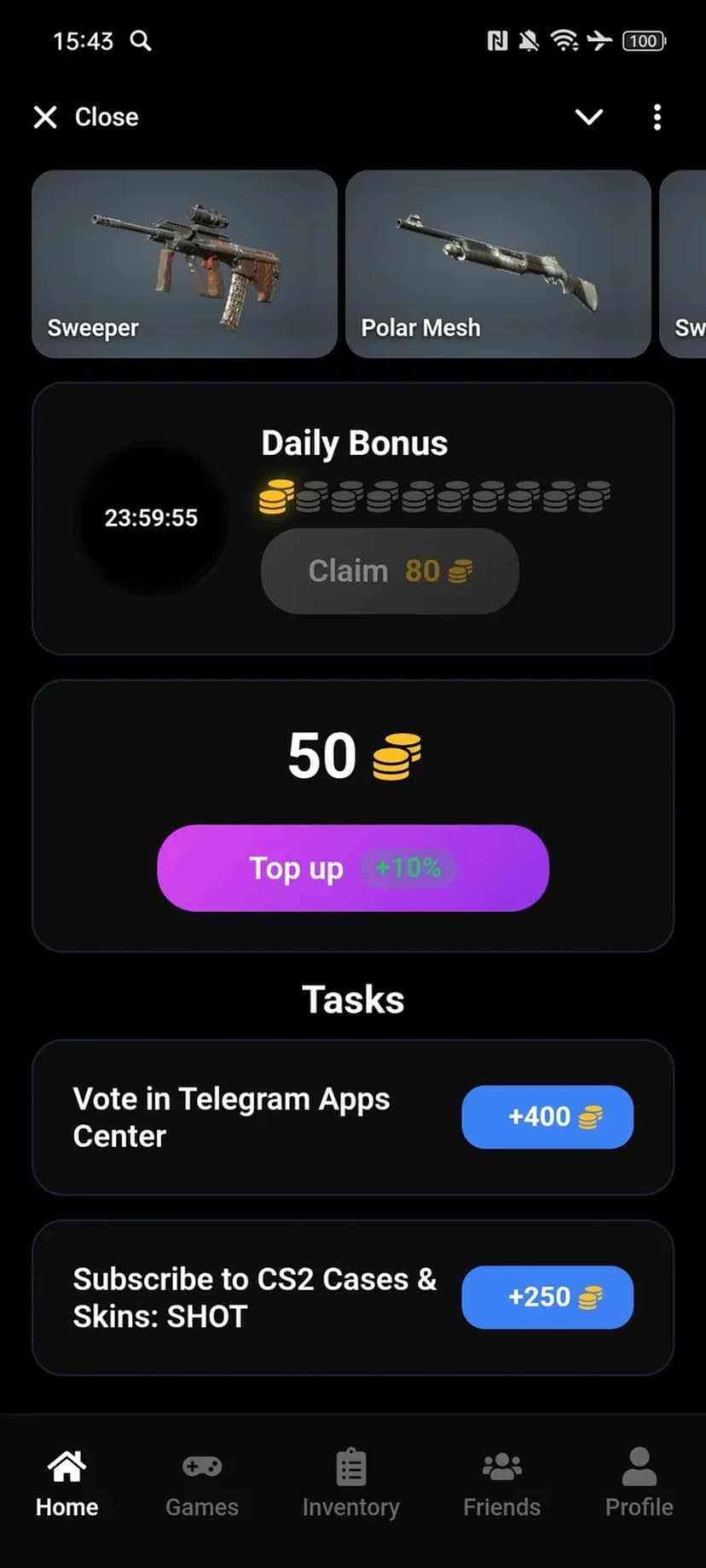
Task: Switch to the Games tab
Action: 202,1483
